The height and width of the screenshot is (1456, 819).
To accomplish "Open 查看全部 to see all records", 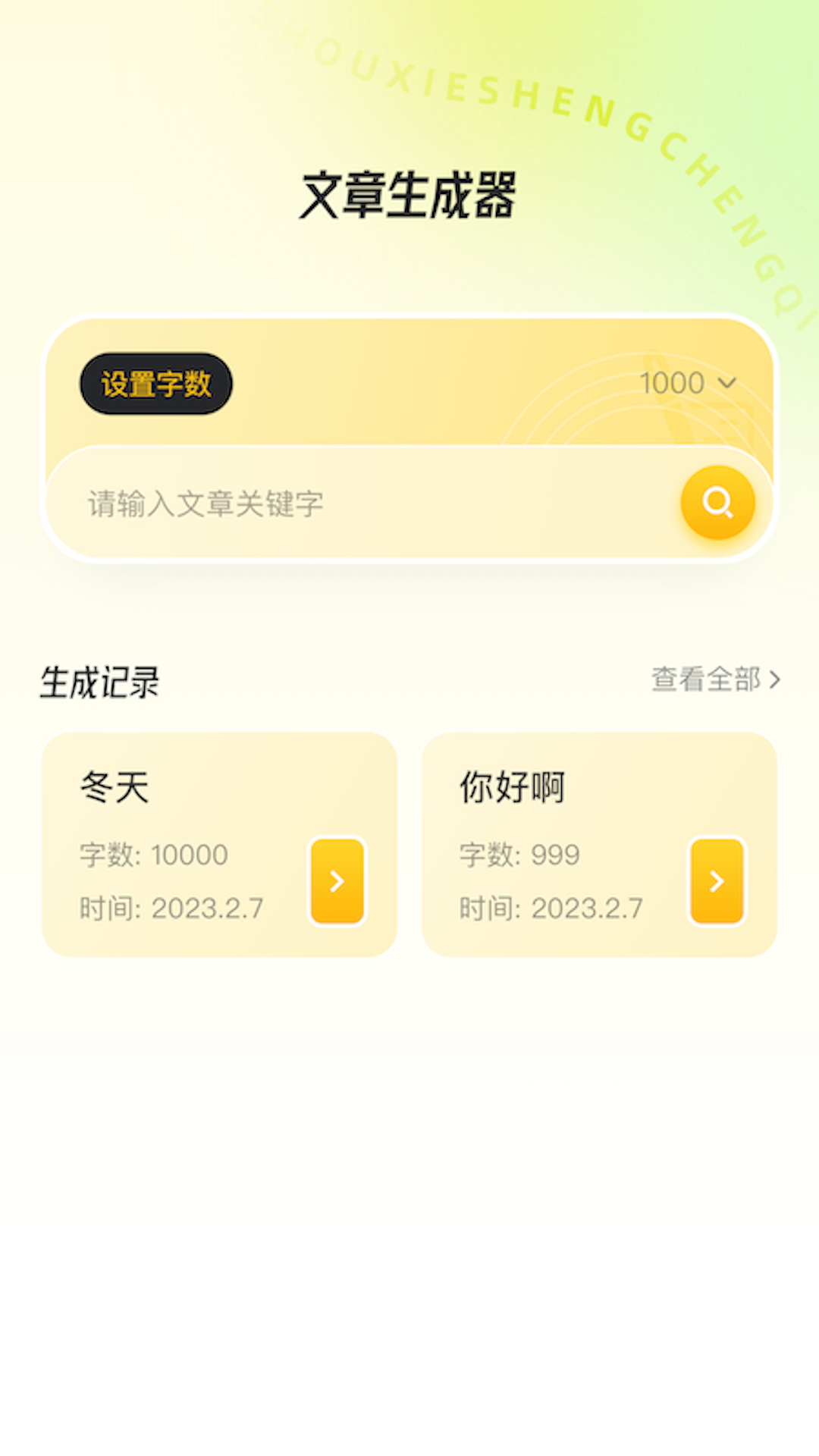I will point(705,681).
